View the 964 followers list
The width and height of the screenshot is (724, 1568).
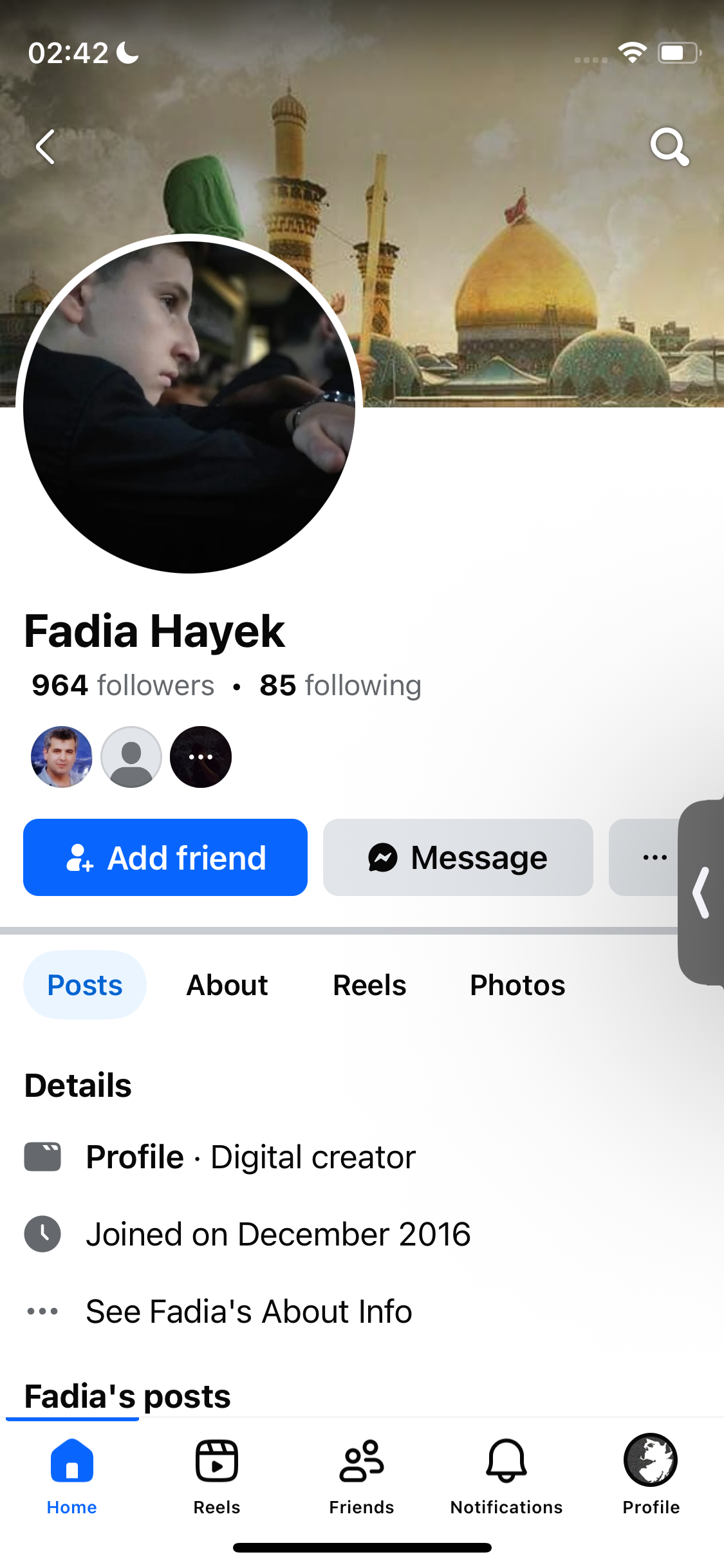click(x=123, y=686)
